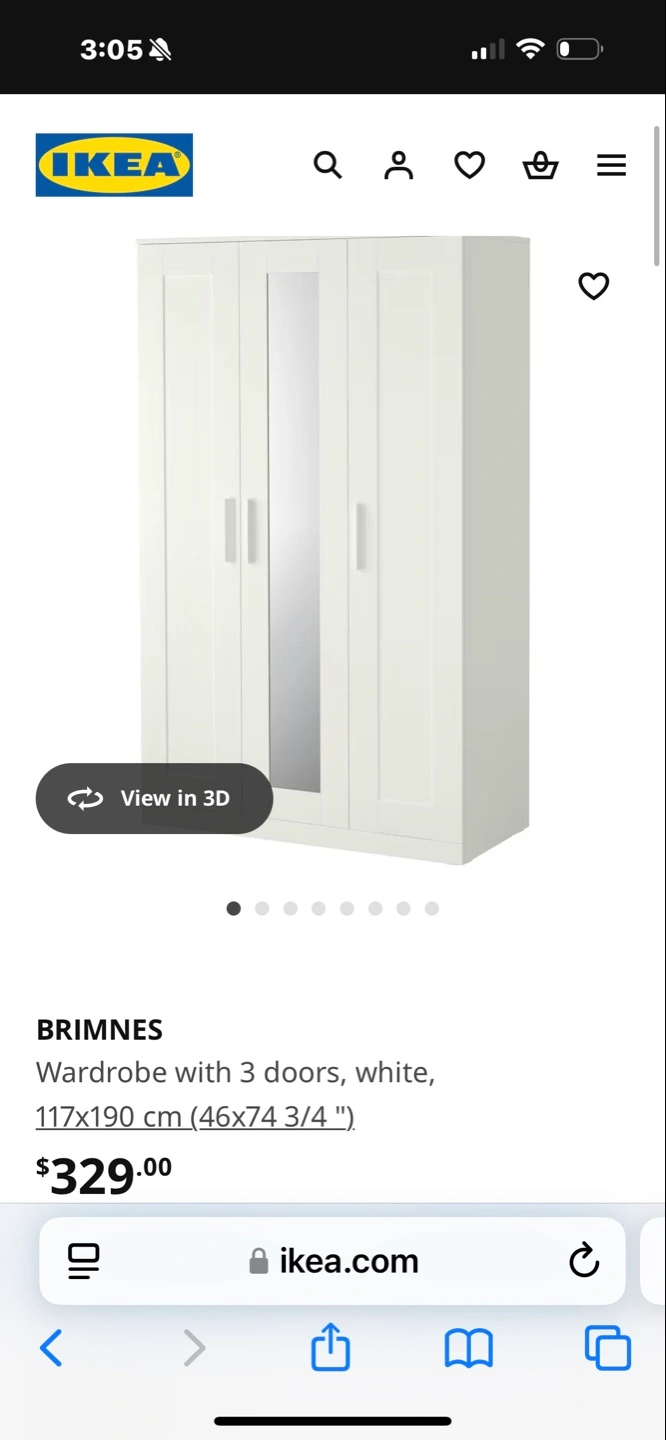The height and width of the screenshot is (1440, 666).
Task: Open the favorites heart in header
Action: 470,165
